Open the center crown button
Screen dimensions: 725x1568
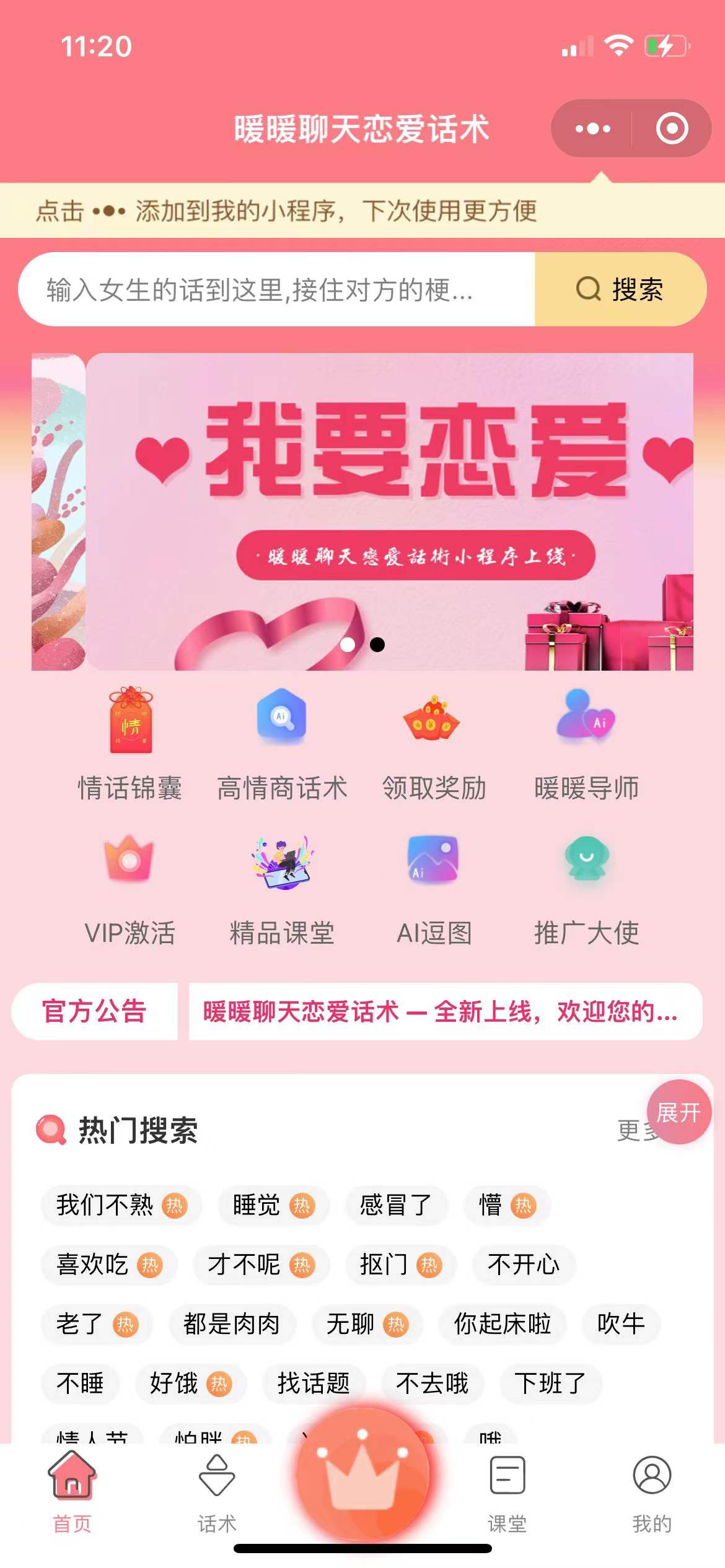point(362,1477)
